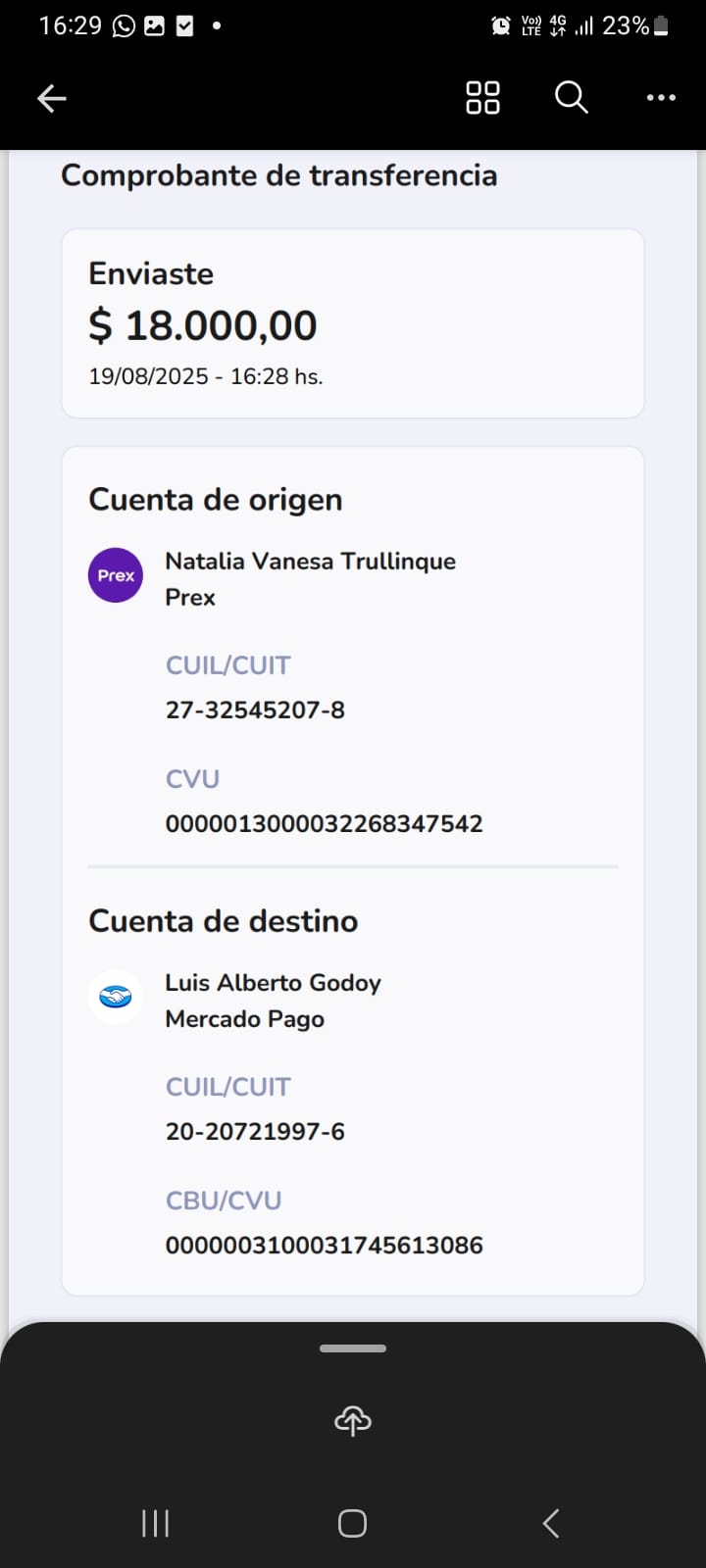
Task: Open the three-dot overflow menu
Action: pyautogui.click(x=661, y=98)
